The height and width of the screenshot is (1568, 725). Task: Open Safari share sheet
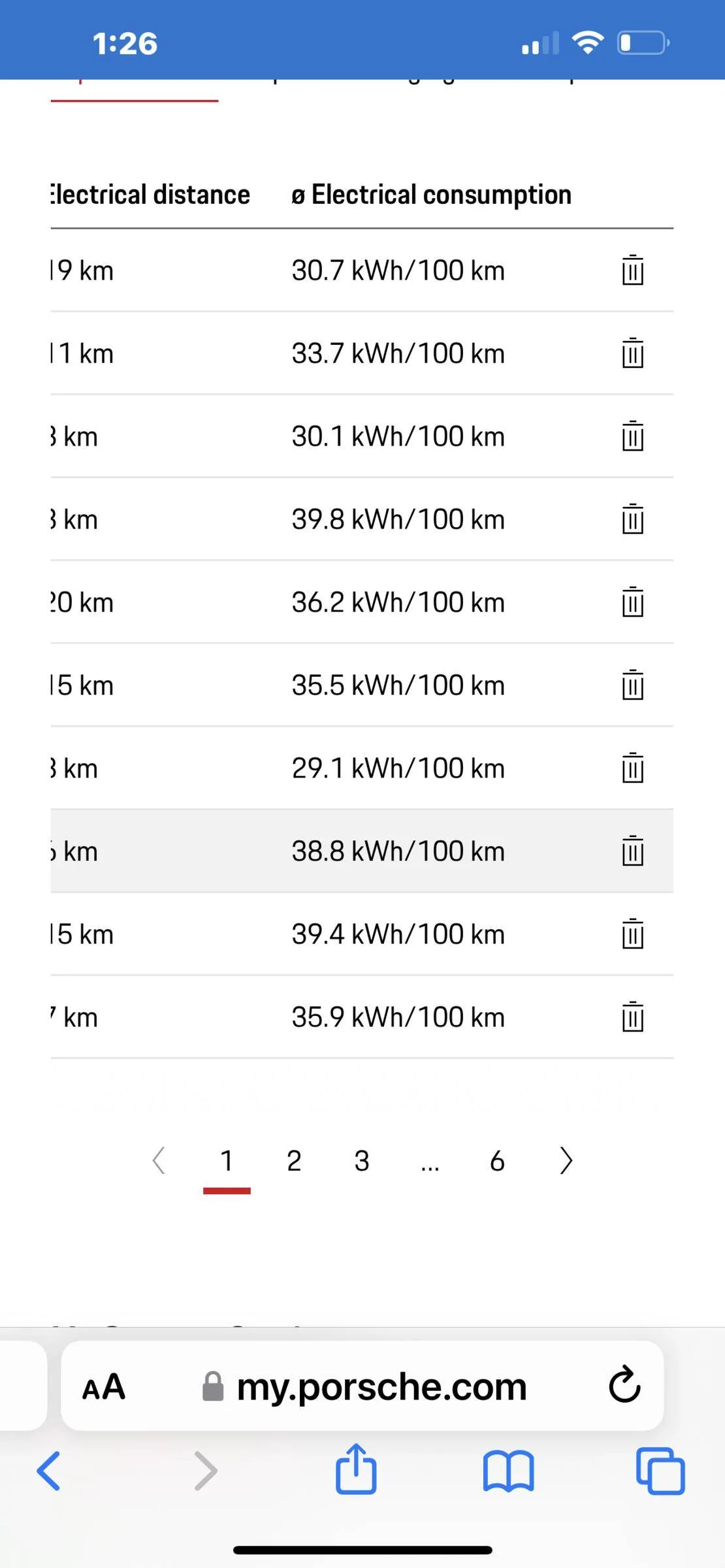356,1468
